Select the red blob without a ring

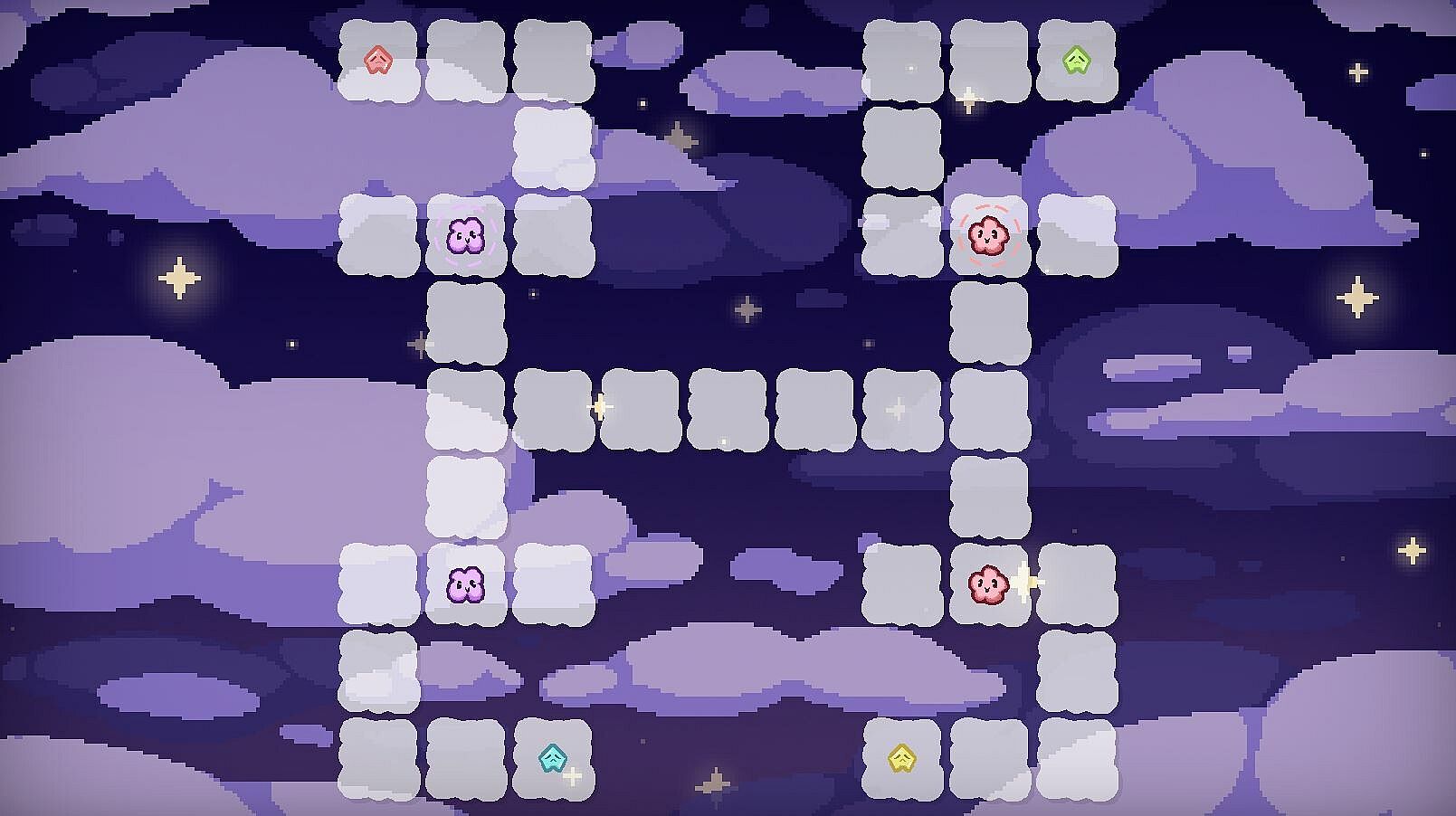coord(988,585)
